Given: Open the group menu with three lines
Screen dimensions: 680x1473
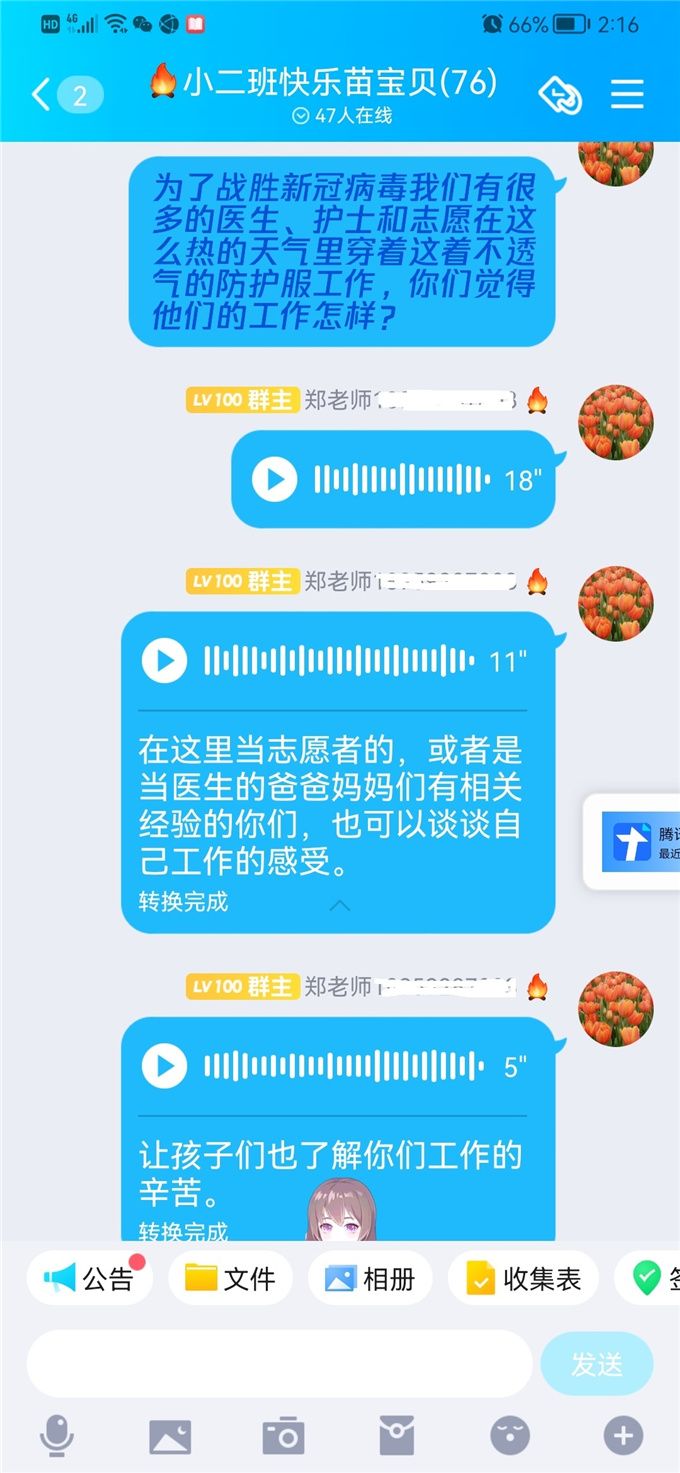Looking at the screenshot, I should 627,94.
